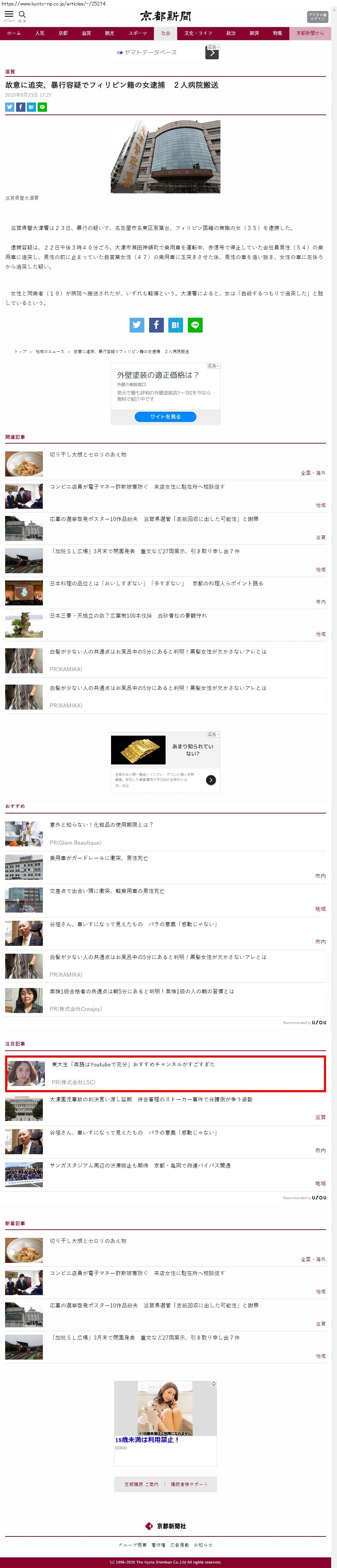Open the hamburger menu

point(9,15)
